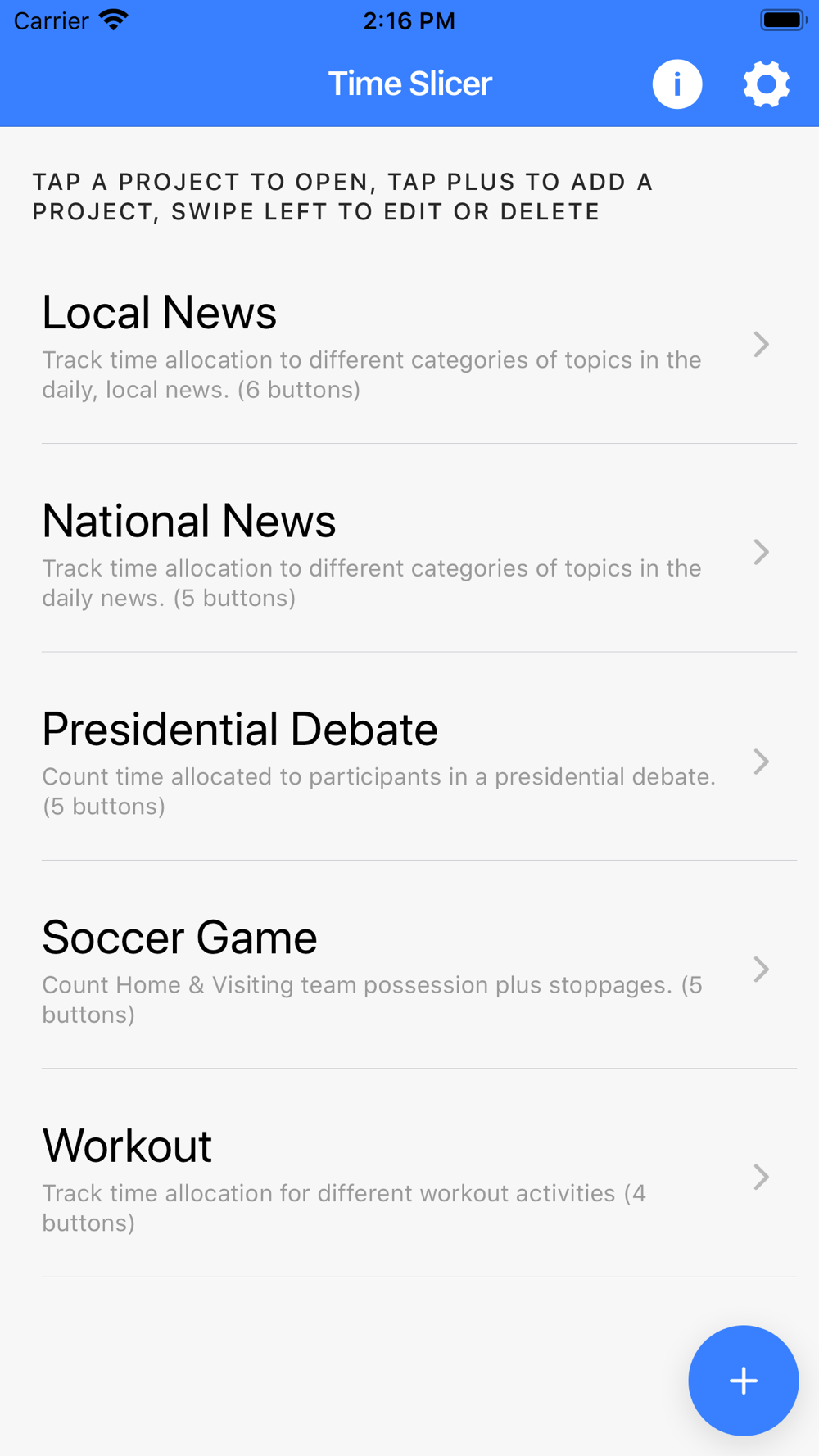The height and width of the screenshot is (1456, 819).
Task: Open the National News project
Action: pos(409,549)
